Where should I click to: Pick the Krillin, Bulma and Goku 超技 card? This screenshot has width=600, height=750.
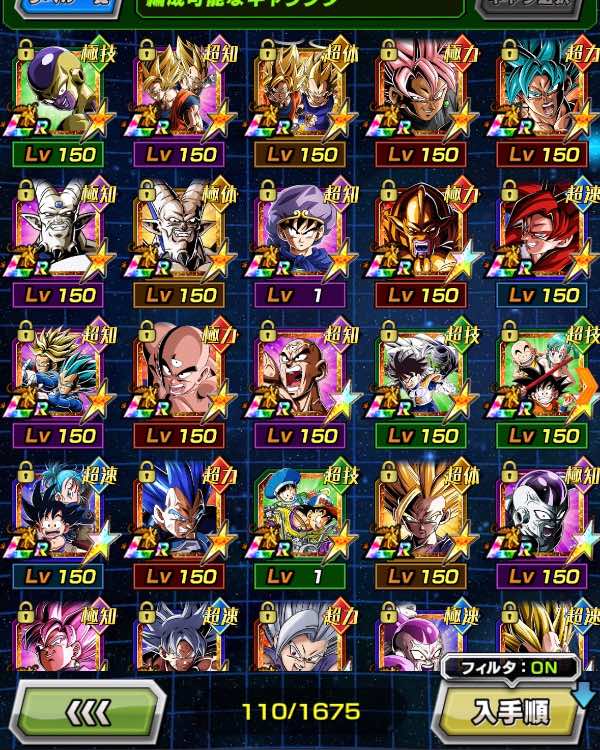(x=543, y=384)
